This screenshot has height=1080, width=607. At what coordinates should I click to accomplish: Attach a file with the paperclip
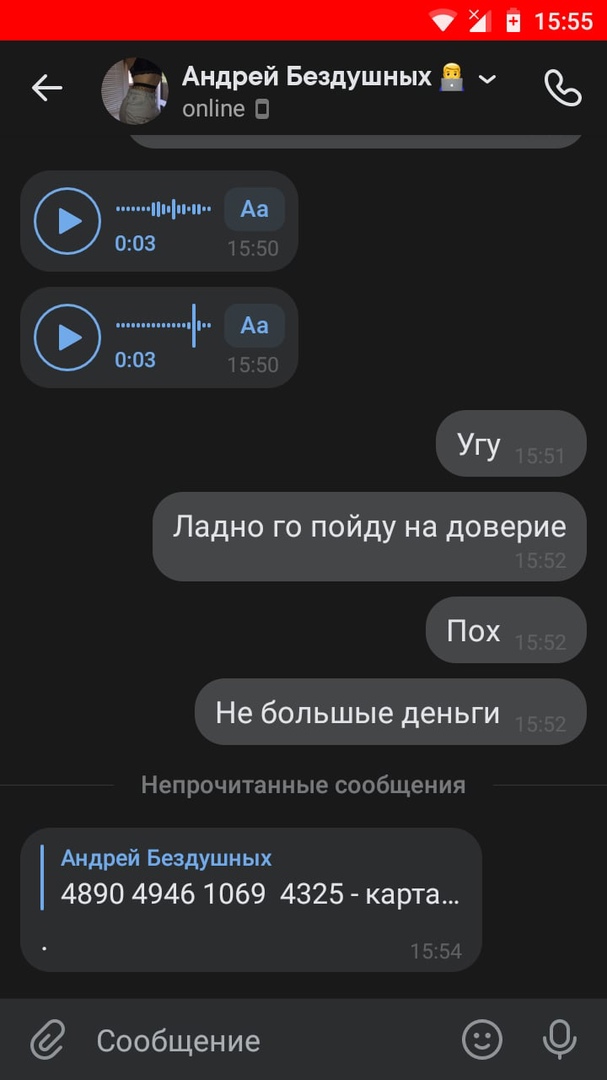point(46,1040)
